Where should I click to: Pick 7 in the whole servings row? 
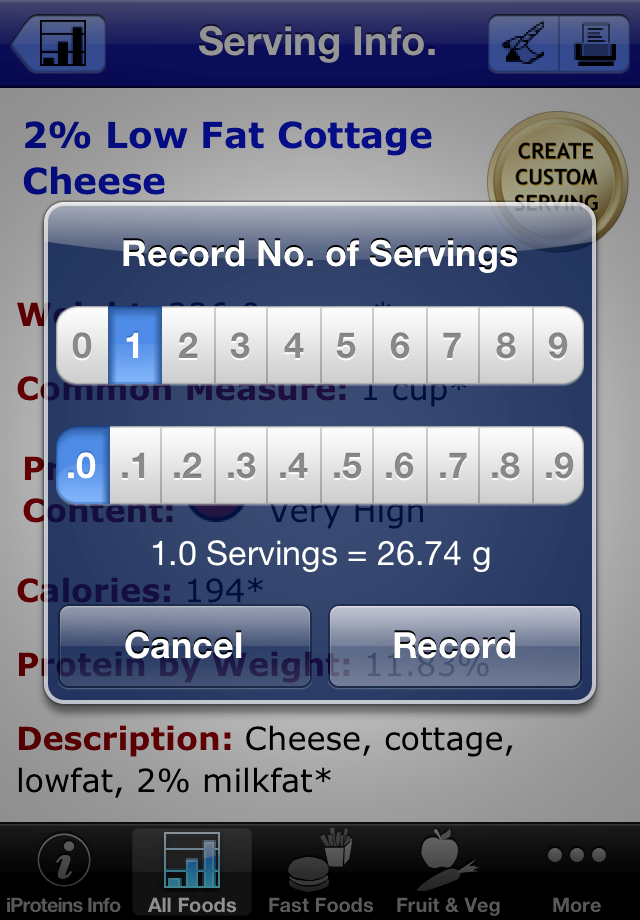point(452,346)
